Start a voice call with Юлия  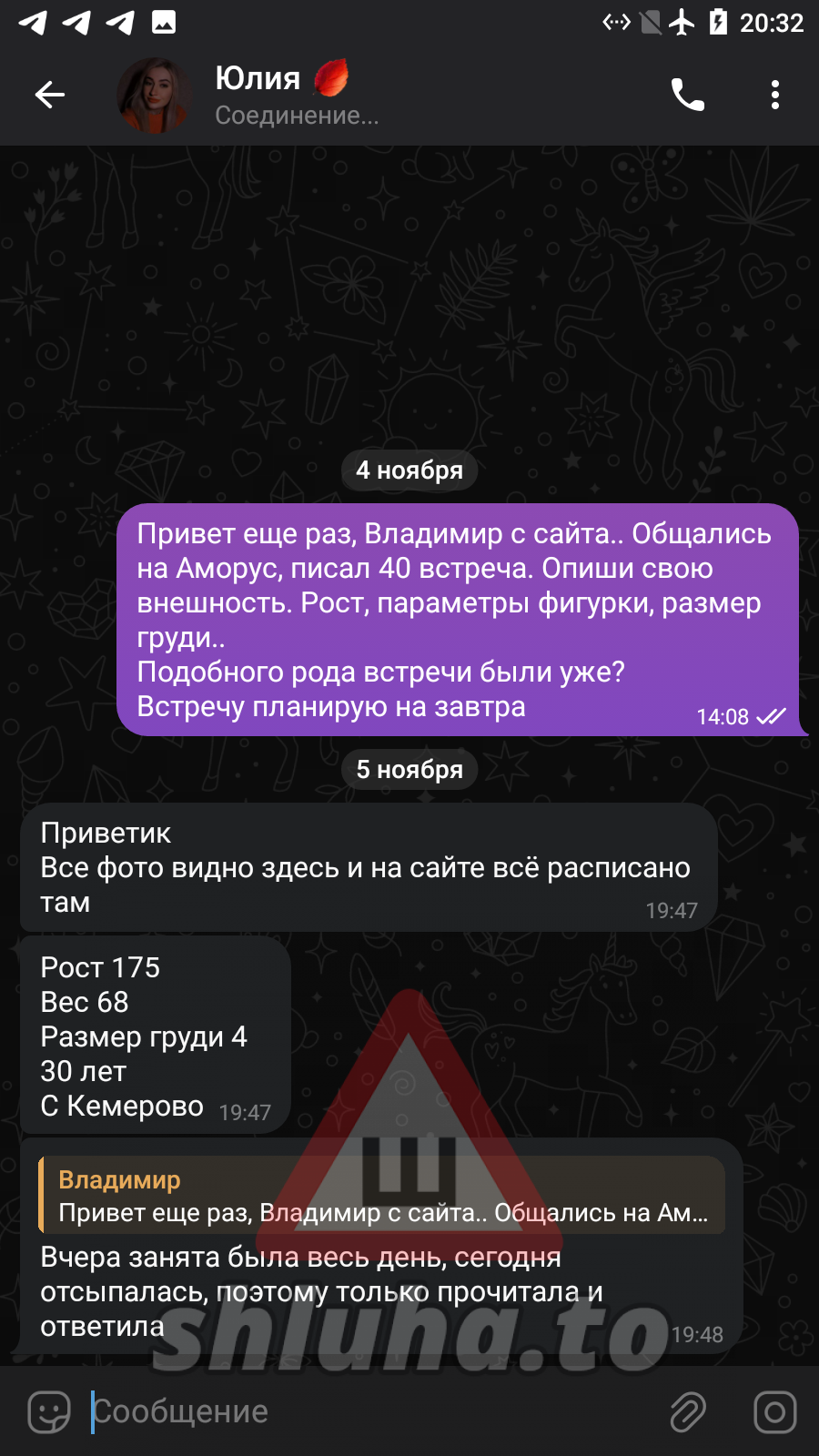tap(687, 95)
